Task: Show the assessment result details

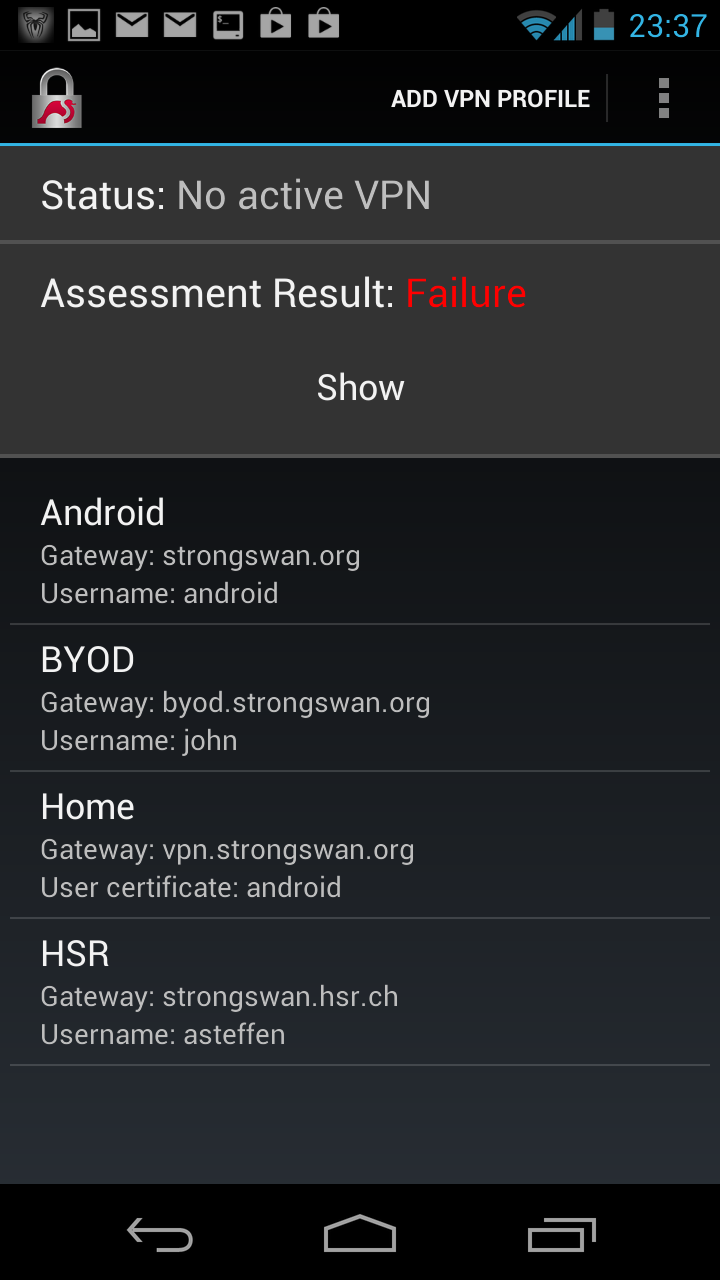Action: (360, 388)
